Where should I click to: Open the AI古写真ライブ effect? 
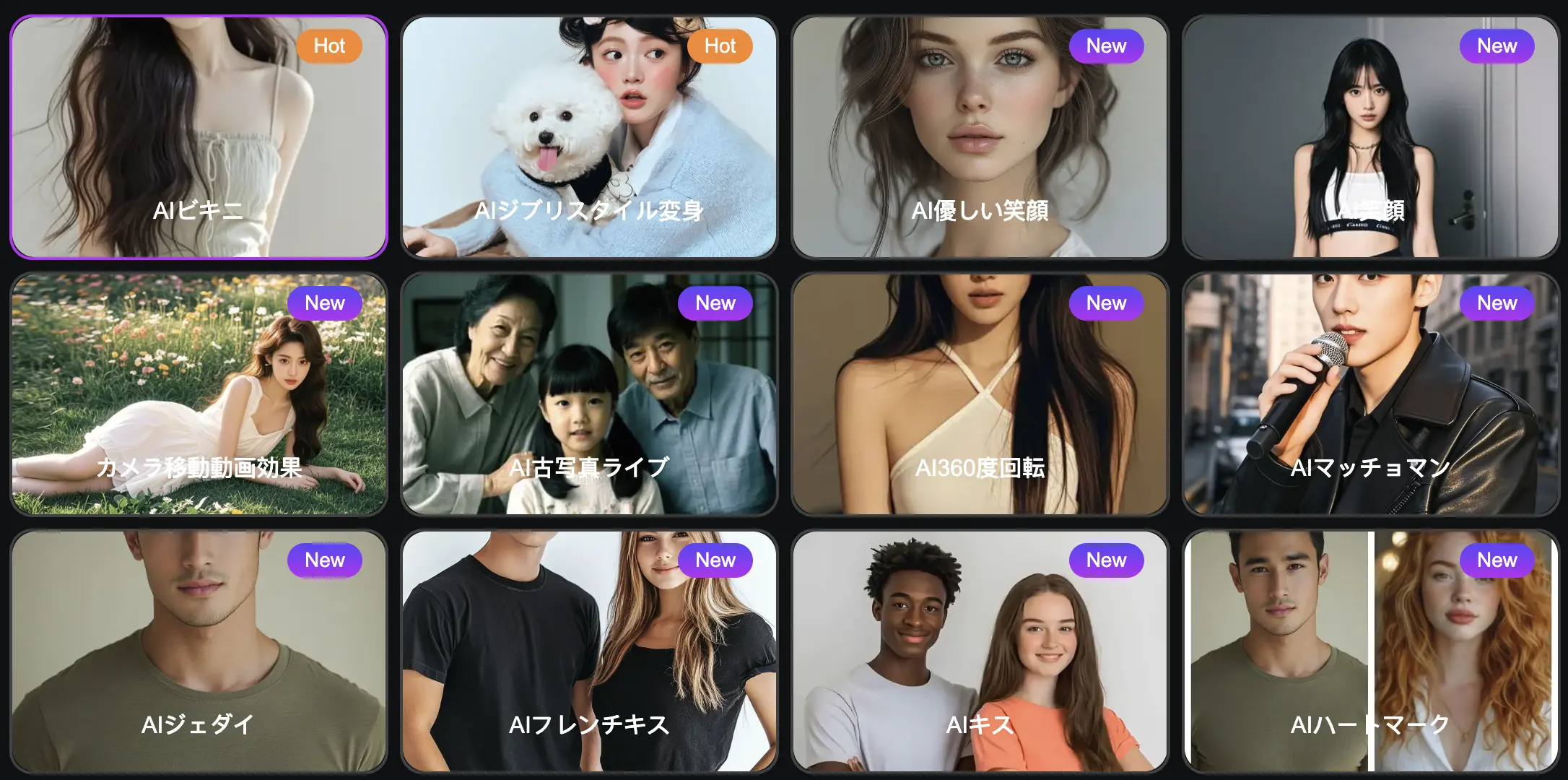point(589,394)
